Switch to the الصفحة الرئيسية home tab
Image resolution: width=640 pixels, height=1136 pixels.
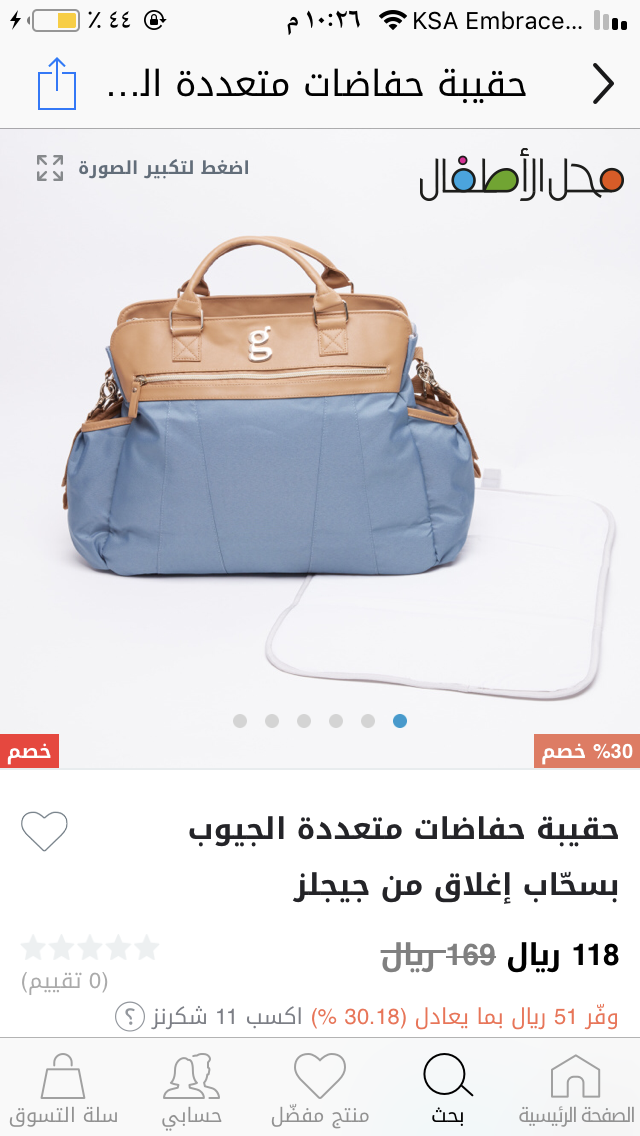(576, 1088)
